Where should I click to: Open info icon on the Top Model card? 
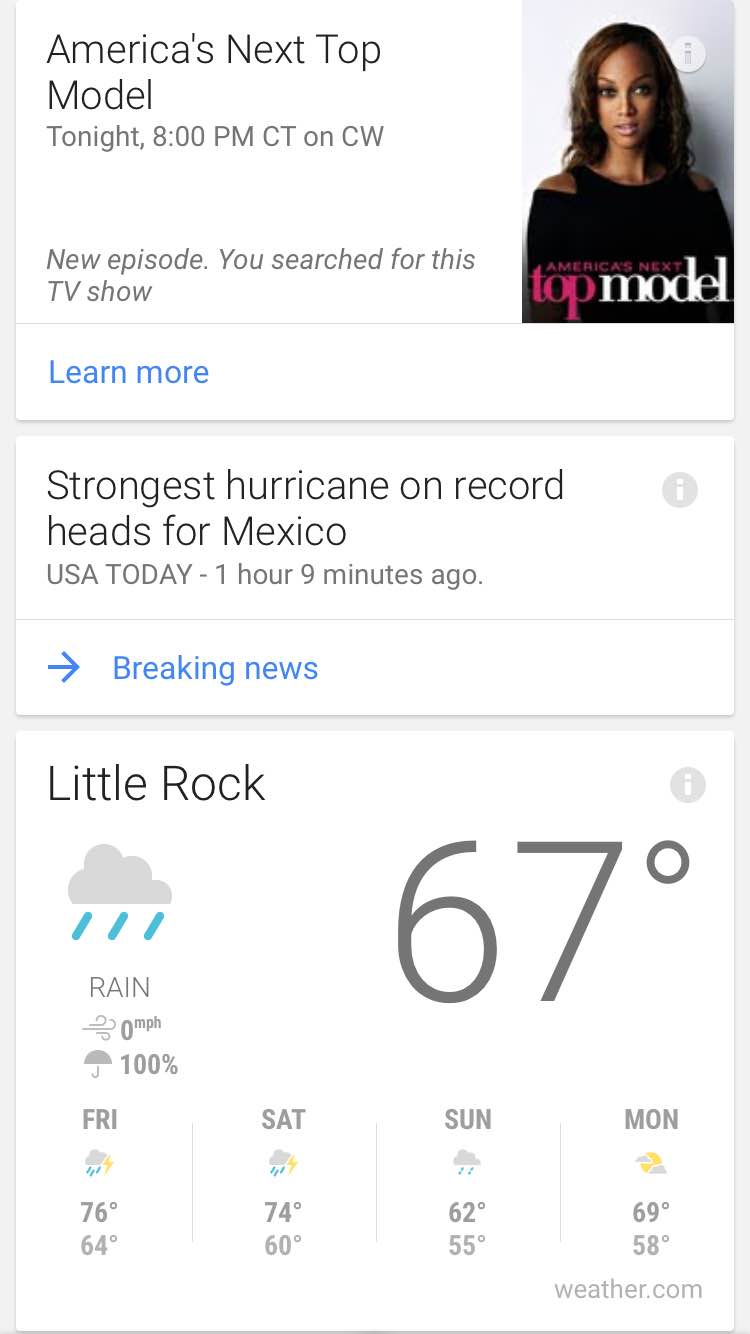pyautogui.click(x=687, y=53)
